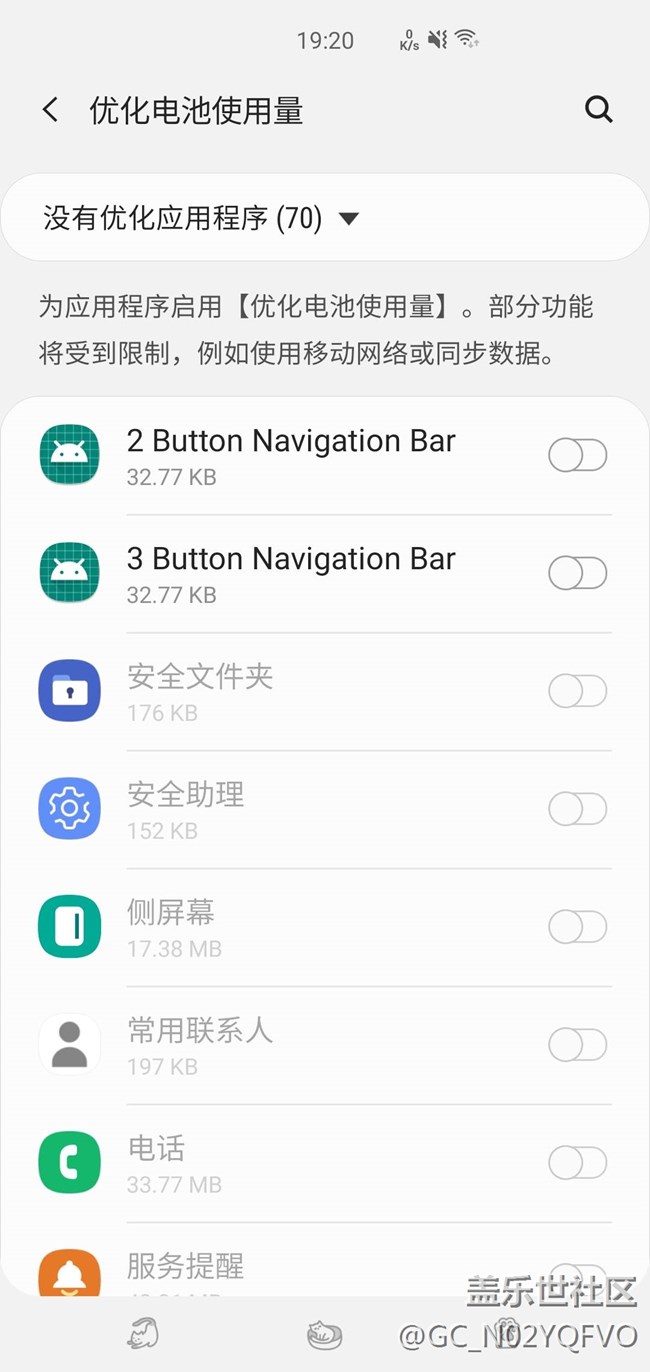Switch the 侧屏幕 toggle

[577, 927]
